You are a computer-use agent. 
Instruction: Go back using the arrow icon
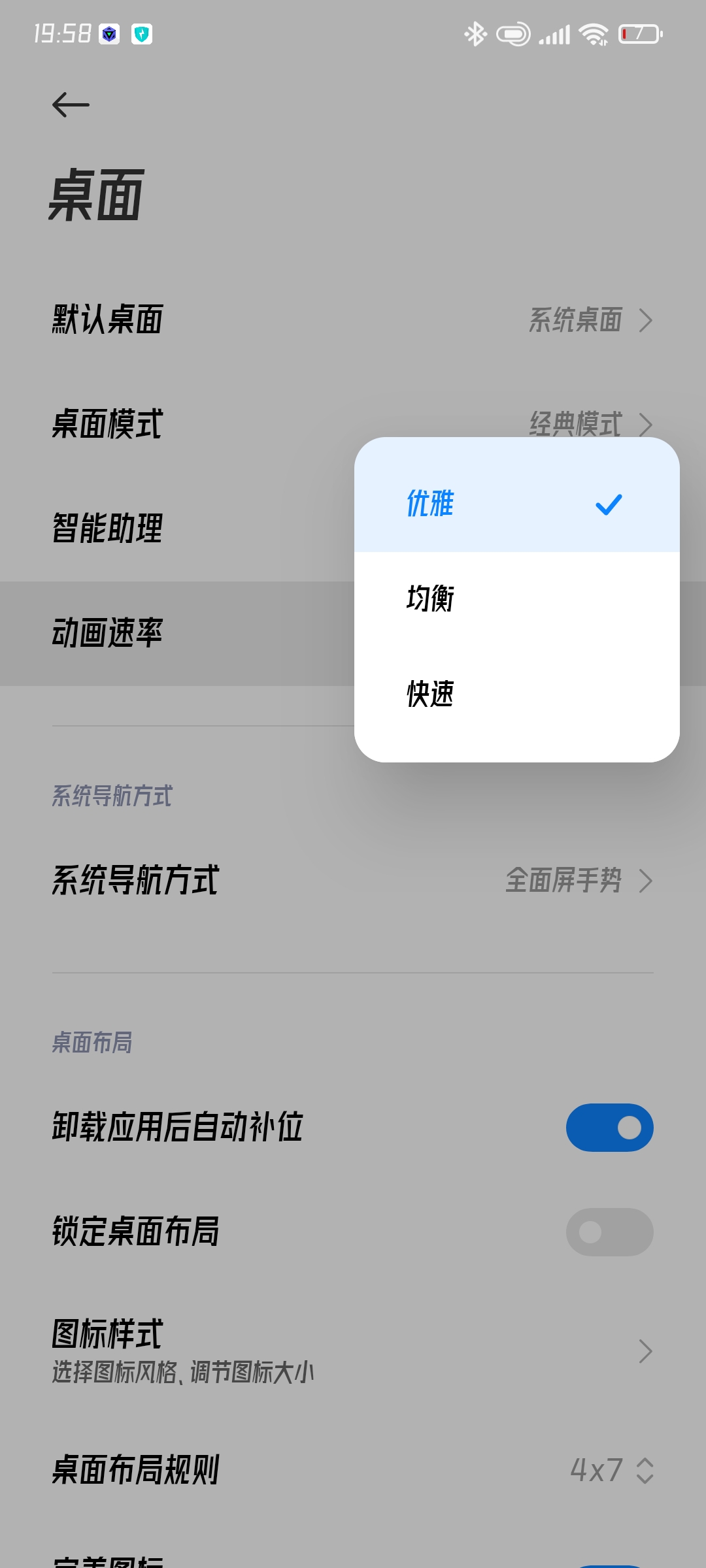click(x=71, y=105)
